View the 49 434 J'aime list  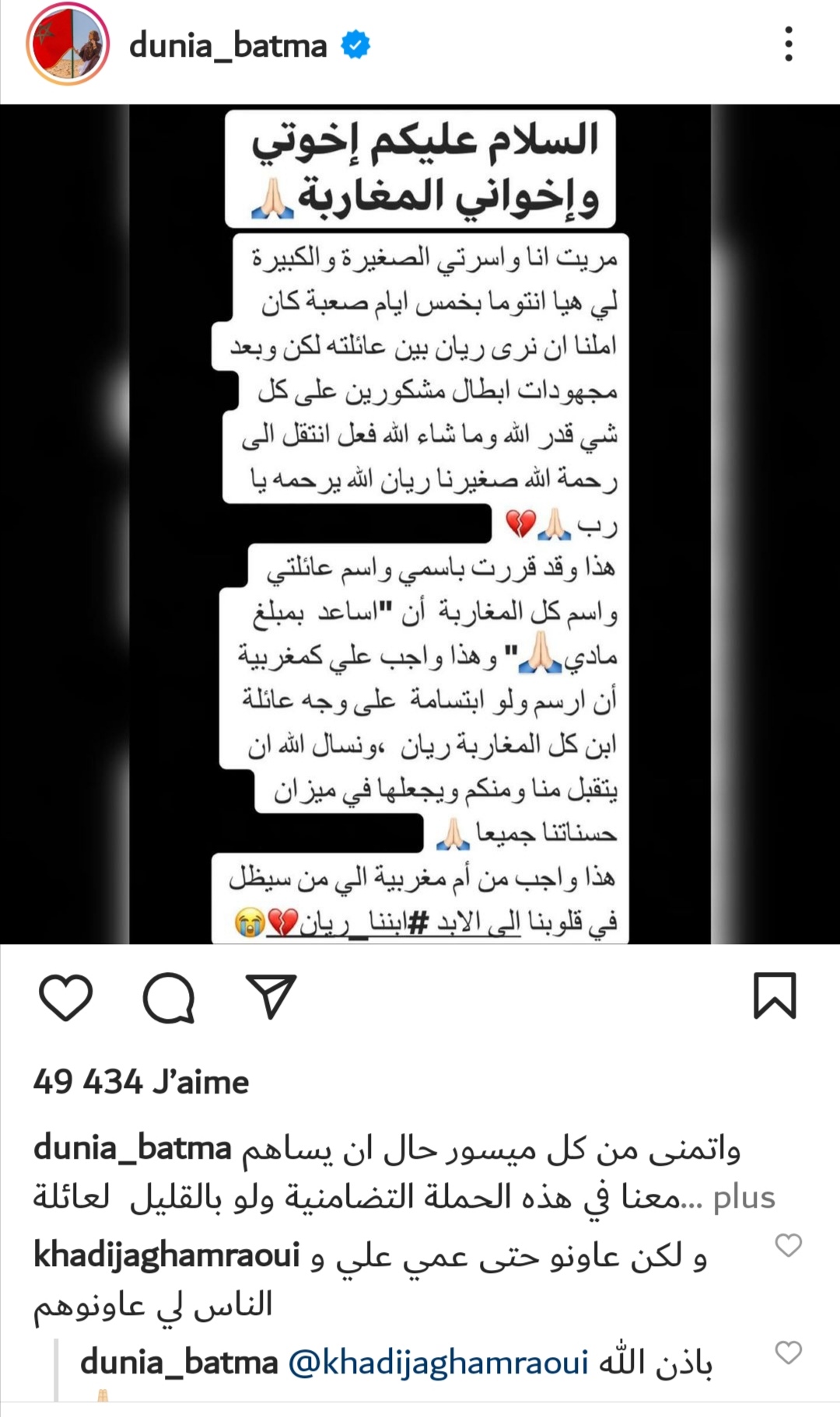(x=141, y=1082)
